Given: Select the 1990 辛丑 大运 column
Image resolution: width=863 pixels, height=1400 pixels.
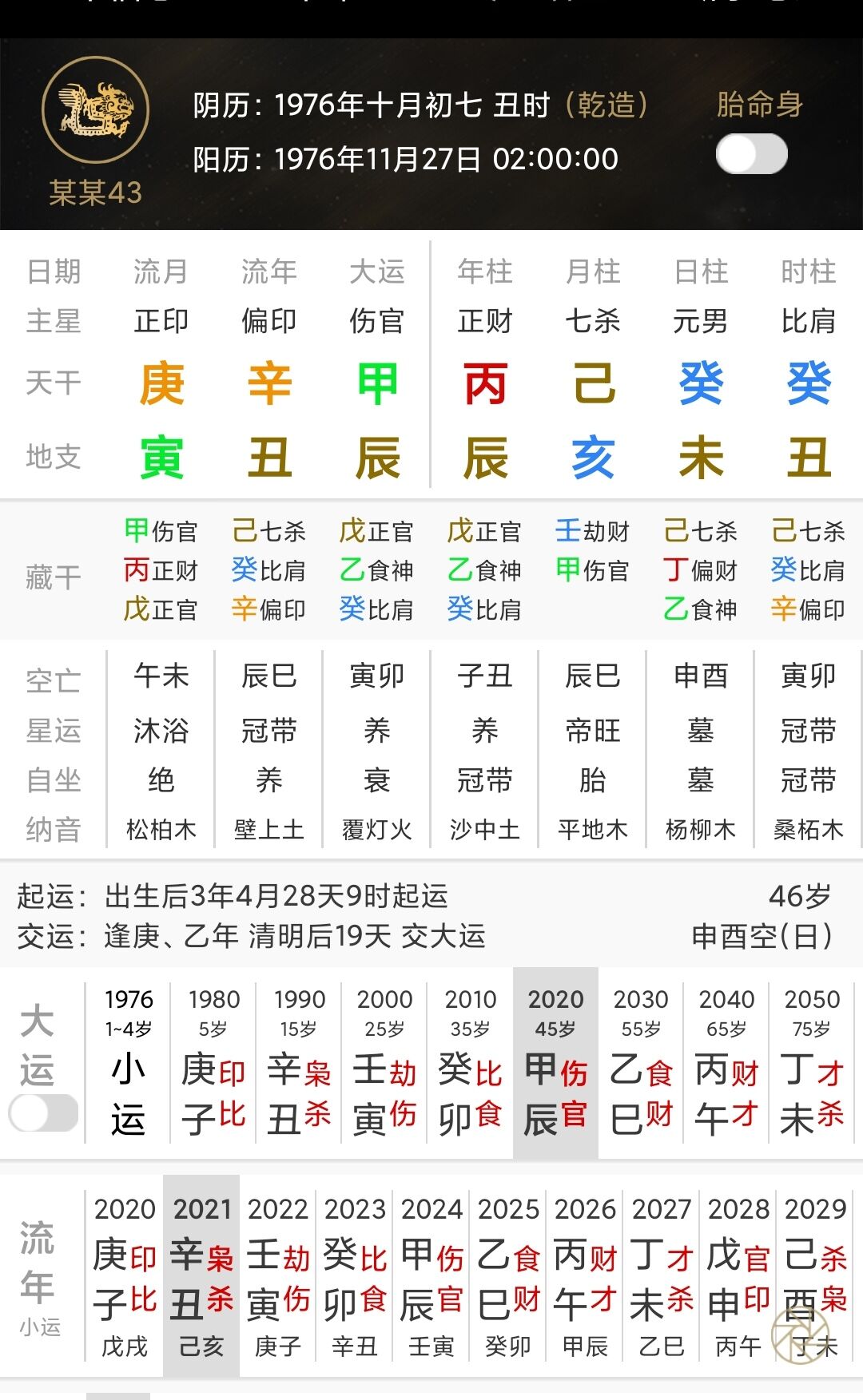Looking at the screenshot, I should 299,1062.
